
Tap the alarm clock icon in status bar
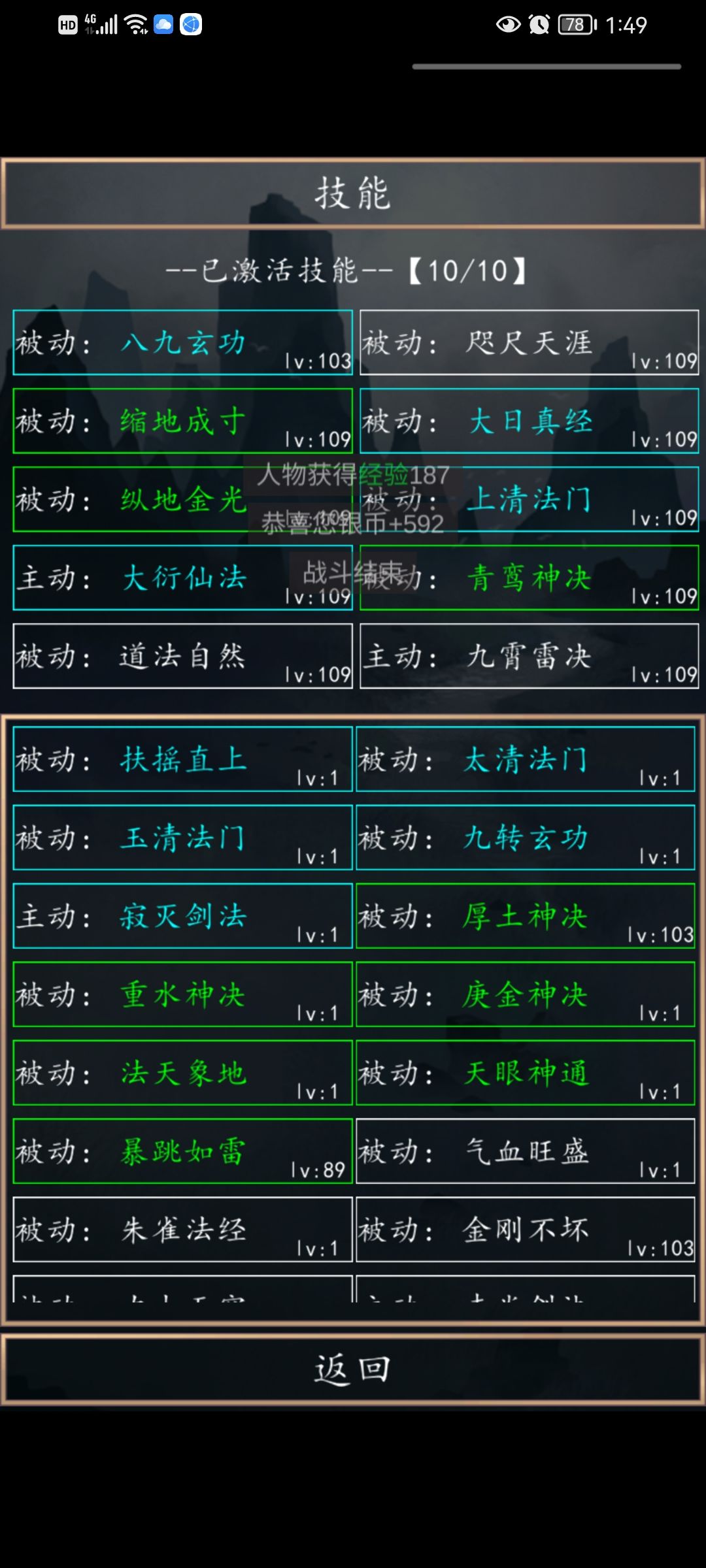click(540, 24)
